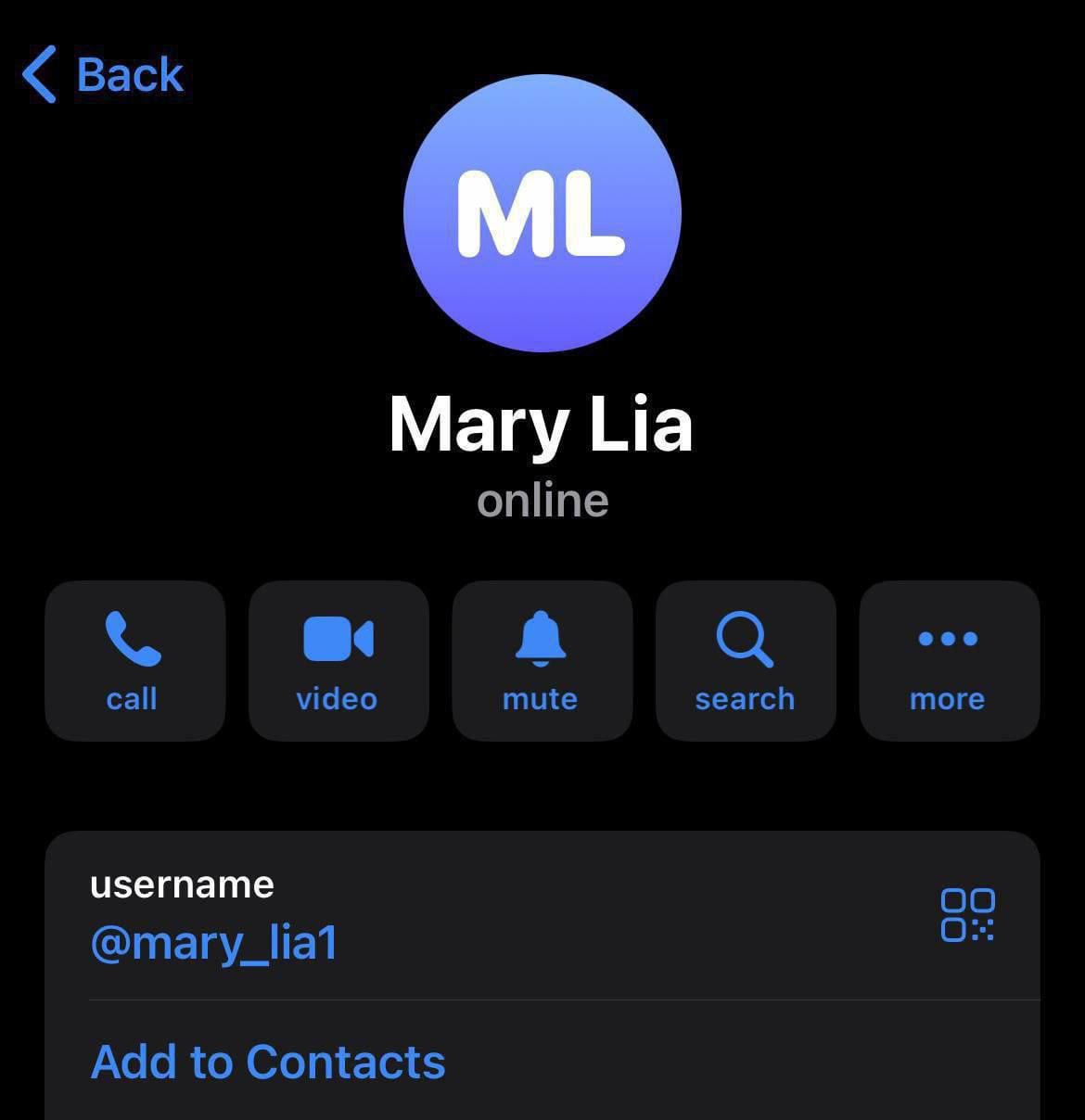Show QR code for this username
The image size is (1085, 1120).
click(x=967, y=914)
